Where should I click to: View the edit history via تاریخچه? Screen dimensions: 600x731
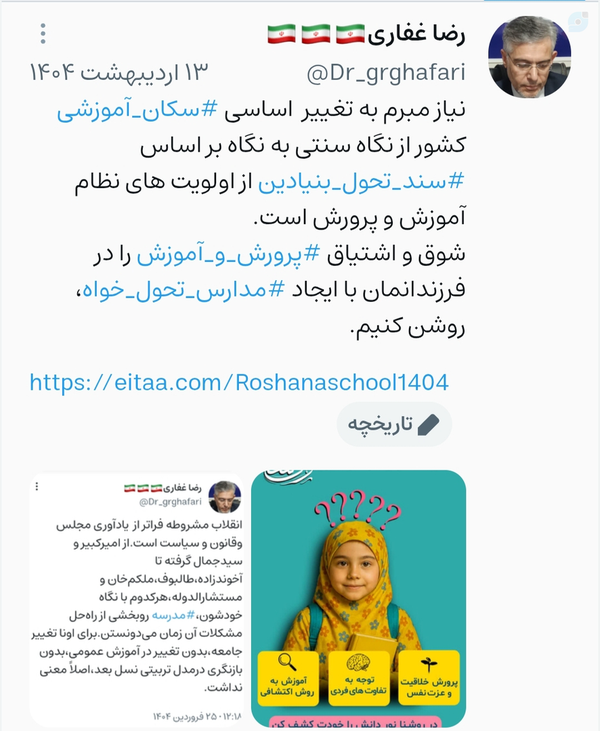(x=394, y=424)
